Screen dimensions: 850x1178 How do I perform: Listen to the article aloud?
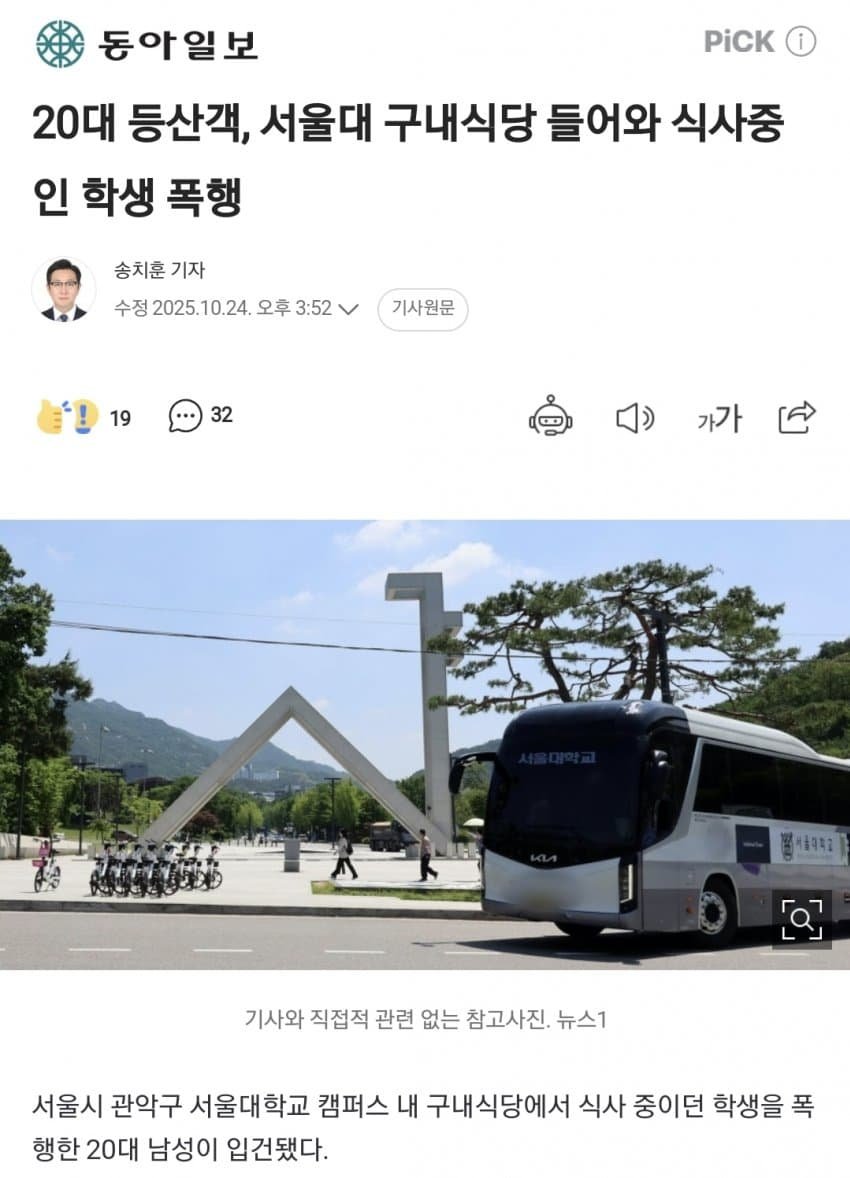tap(634, 418)
